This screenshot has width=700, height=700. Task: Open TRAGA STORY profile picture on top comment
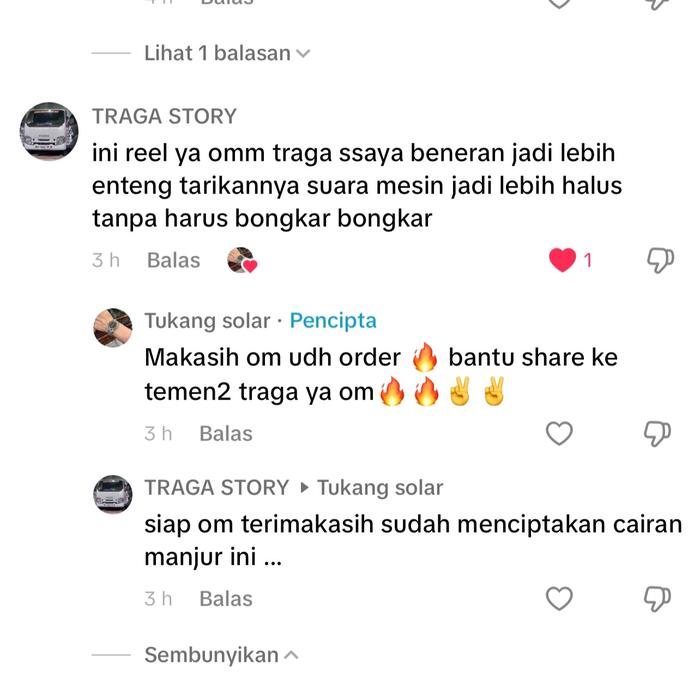click(x=49, y=131)
